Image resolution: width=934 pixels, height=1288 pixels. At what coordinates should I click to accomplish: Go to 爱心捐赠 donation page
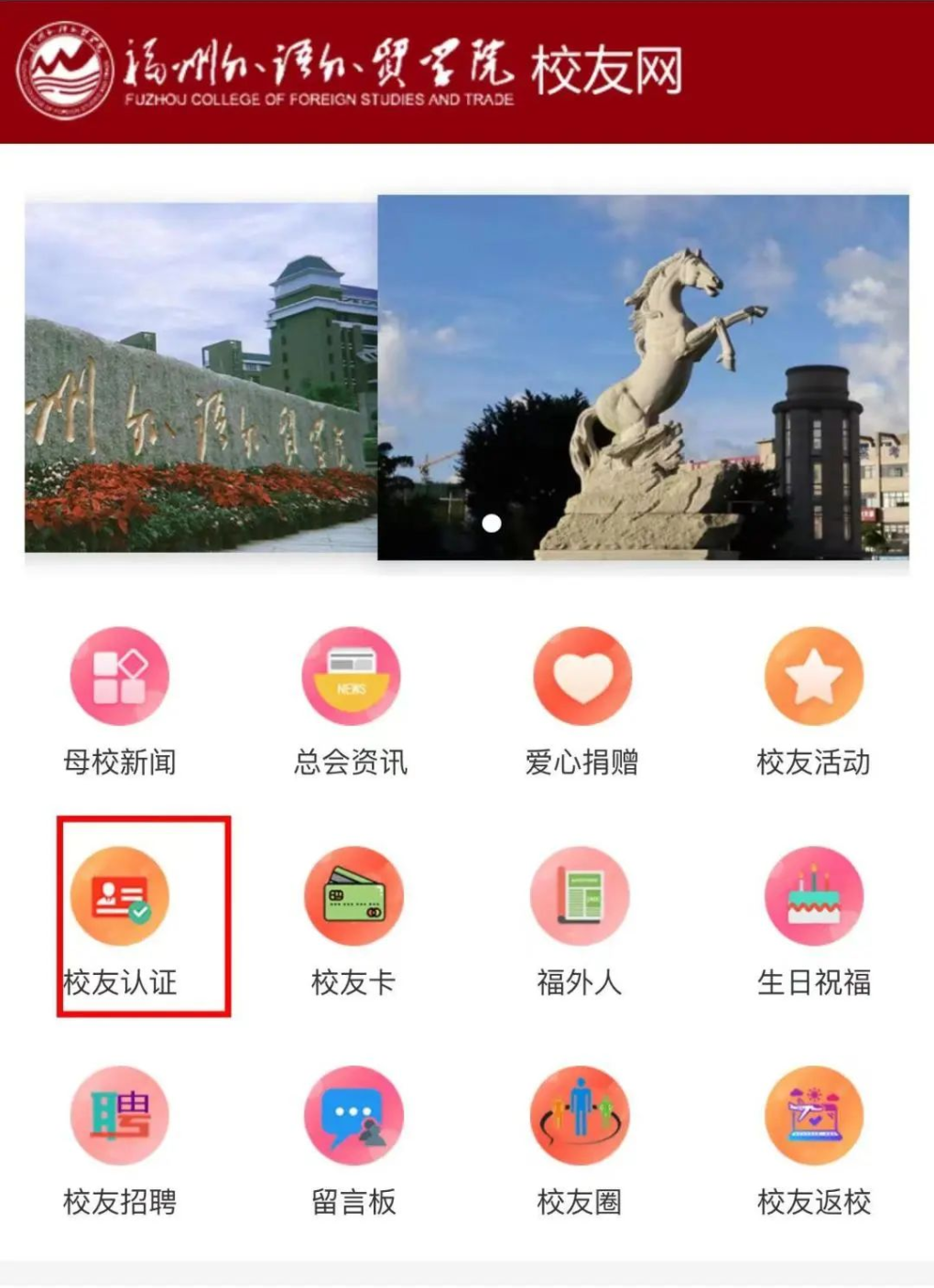tap(582, 676)
